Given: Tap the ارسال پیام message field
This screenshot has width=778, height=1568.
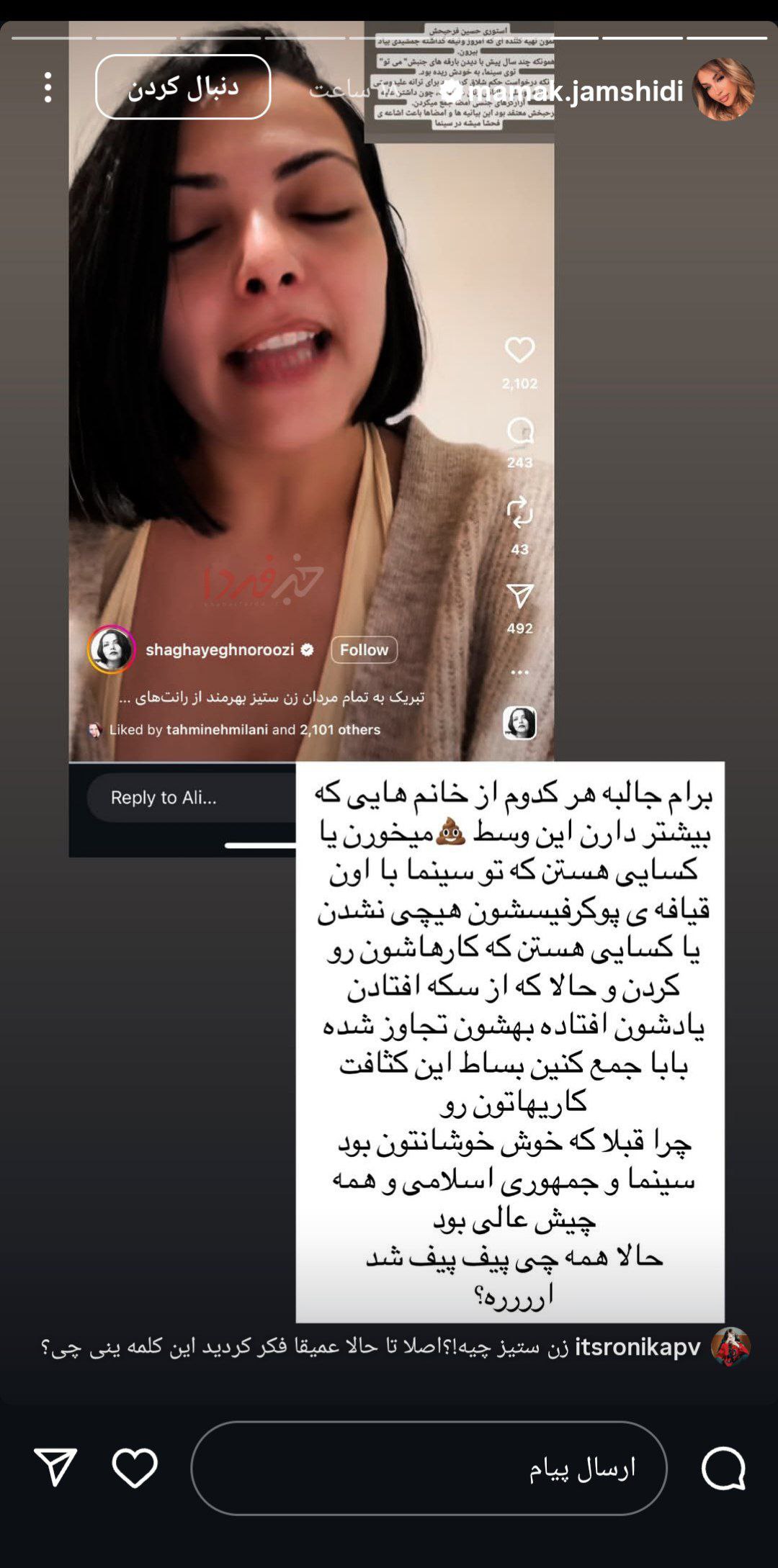Looking at the screenshot, I should tap(429, 1468).
